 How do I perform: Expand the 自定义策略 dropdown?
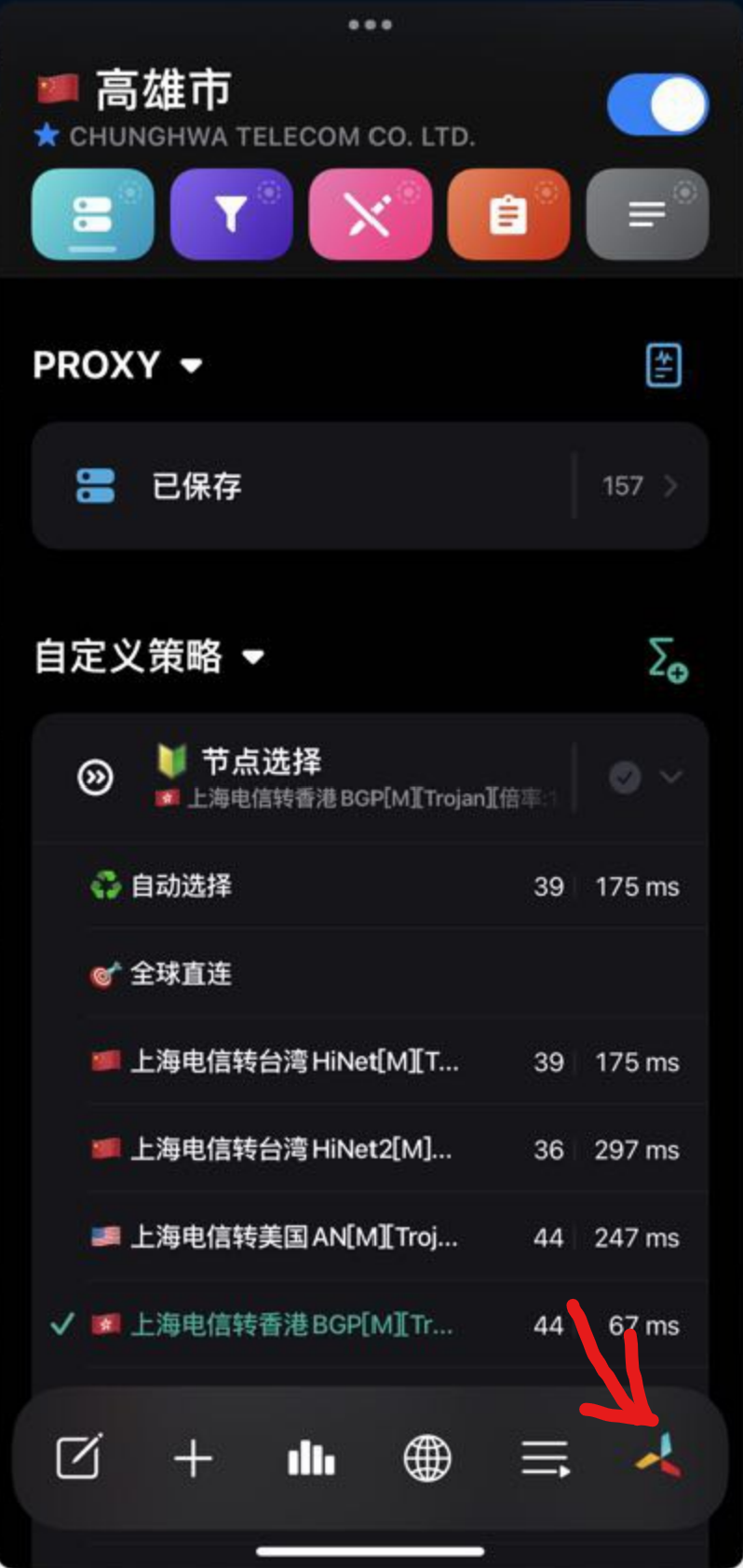[x=253, y=656]
